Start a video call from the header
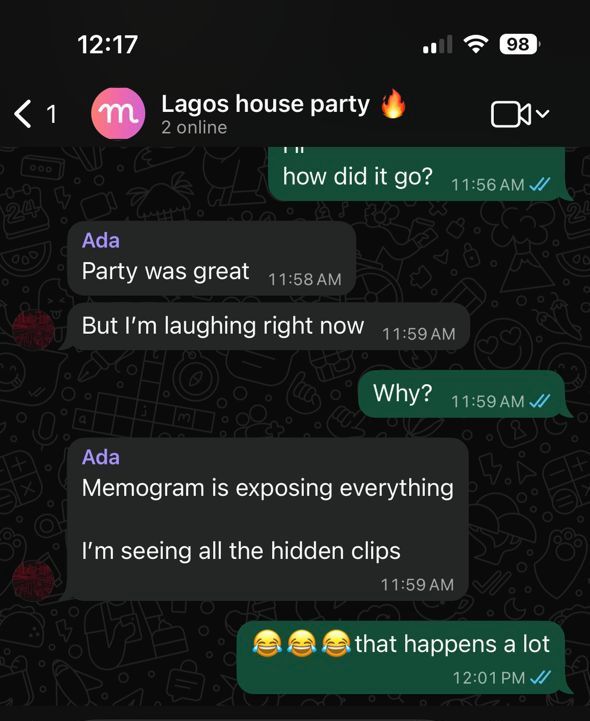Image resolution: width=590 pixels, height=721 pixels. click(511, 114)
